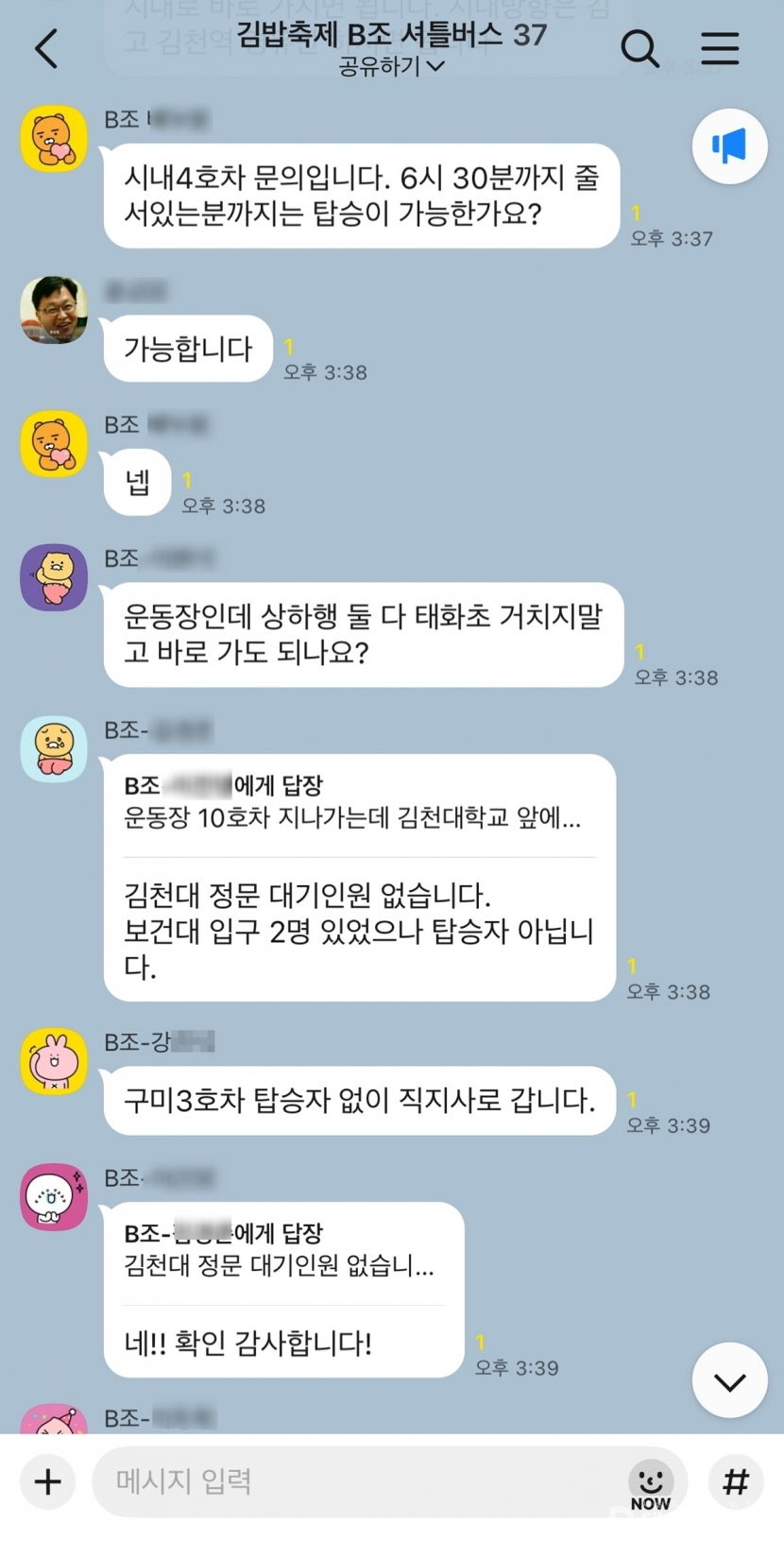This screenshot has width=784, height=1559.
Task: View profile of 구미3호차 message sender
Action: pos(54,1061)
